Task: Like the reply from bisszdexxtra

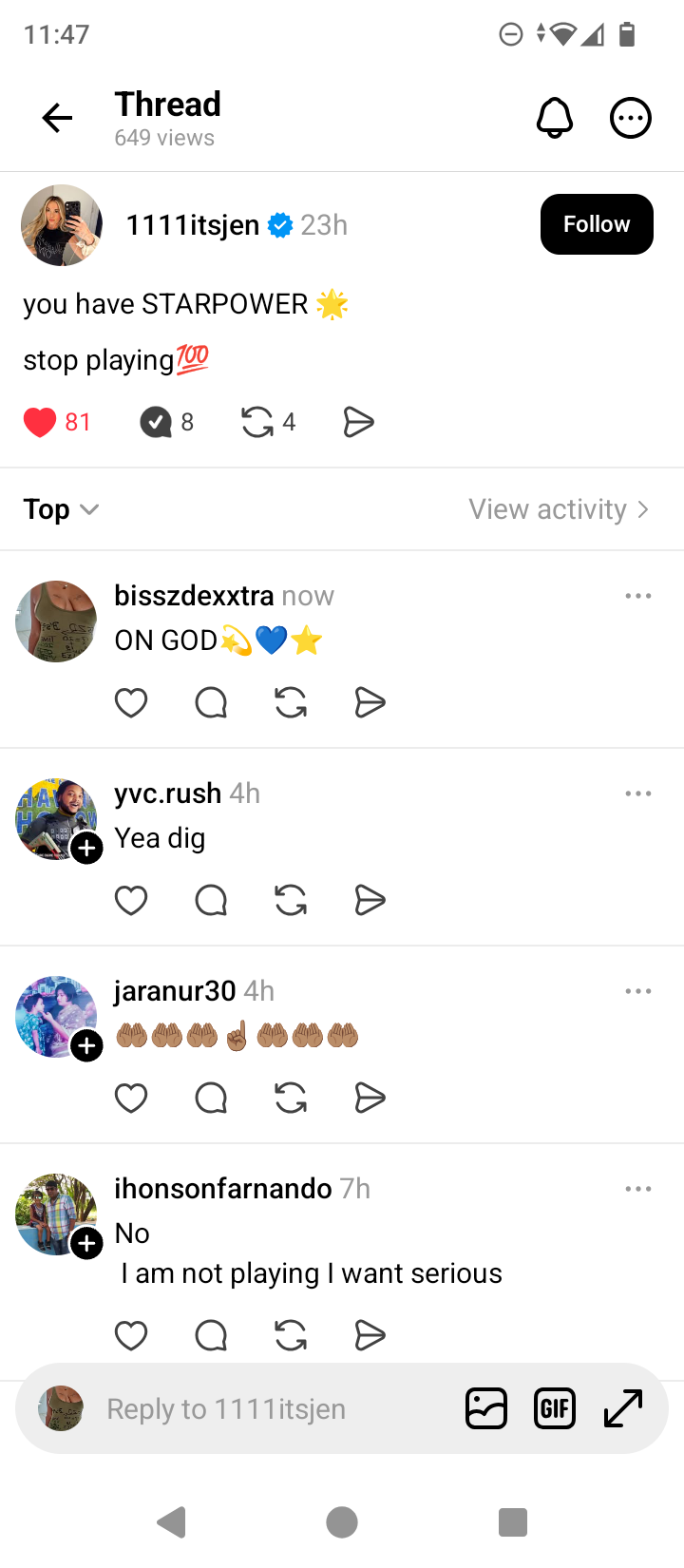Action: click(131, 703)
